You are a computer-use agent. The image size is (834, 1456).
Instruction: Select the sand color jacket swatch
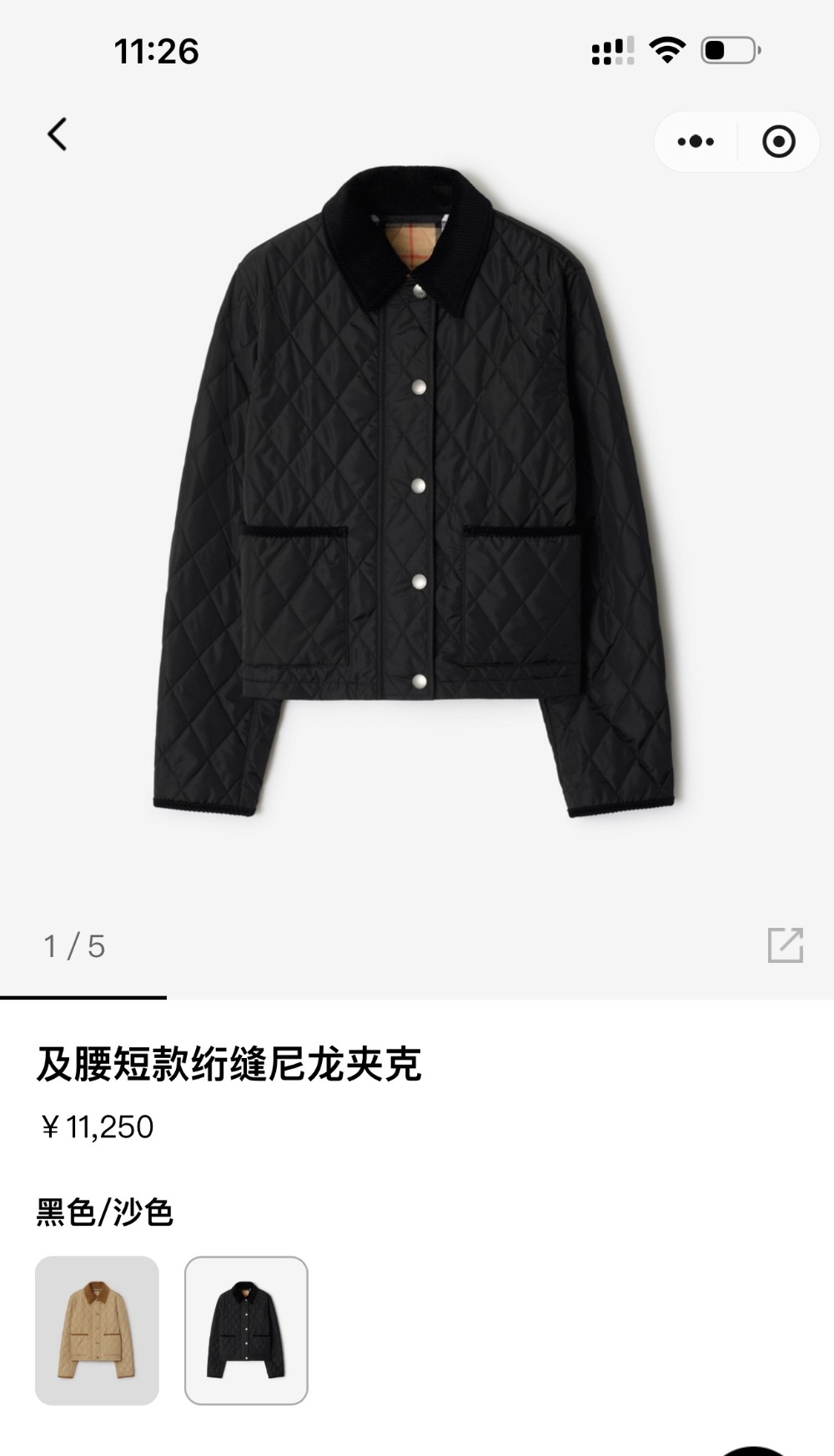click(x=97, y=1330)
